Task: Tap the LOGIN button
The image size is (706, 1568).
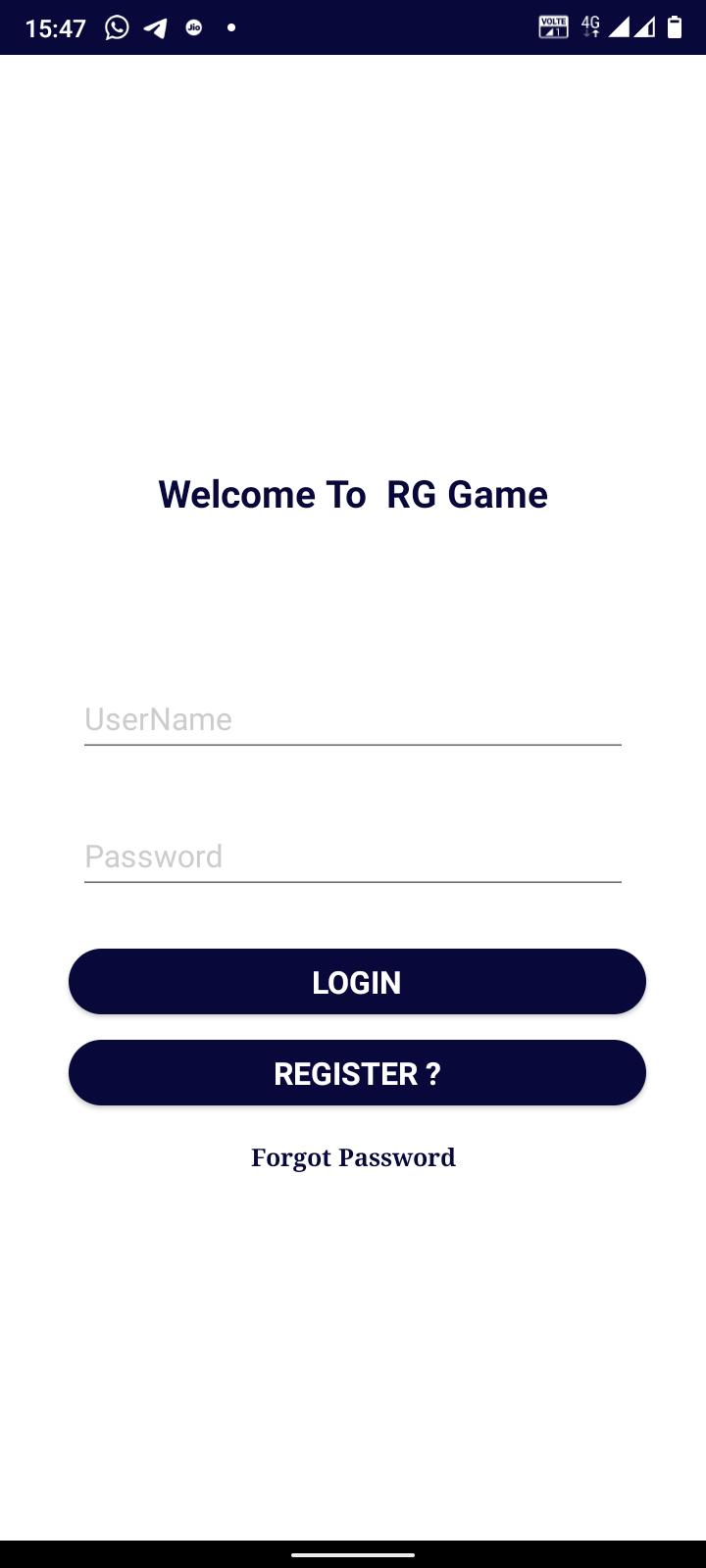Action: point(357,982)
